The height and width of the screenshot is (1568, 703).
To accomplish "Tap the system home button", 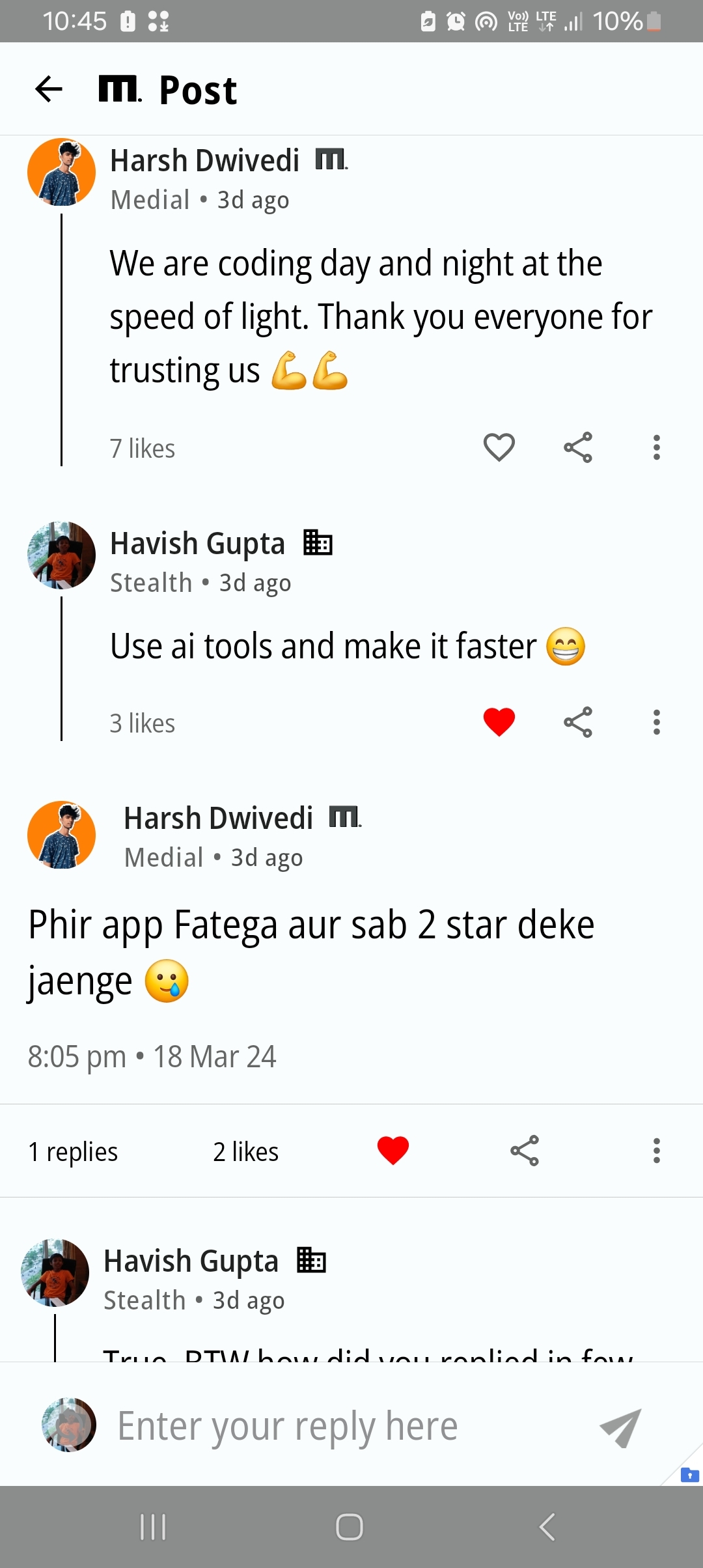I will [350, 1526].
